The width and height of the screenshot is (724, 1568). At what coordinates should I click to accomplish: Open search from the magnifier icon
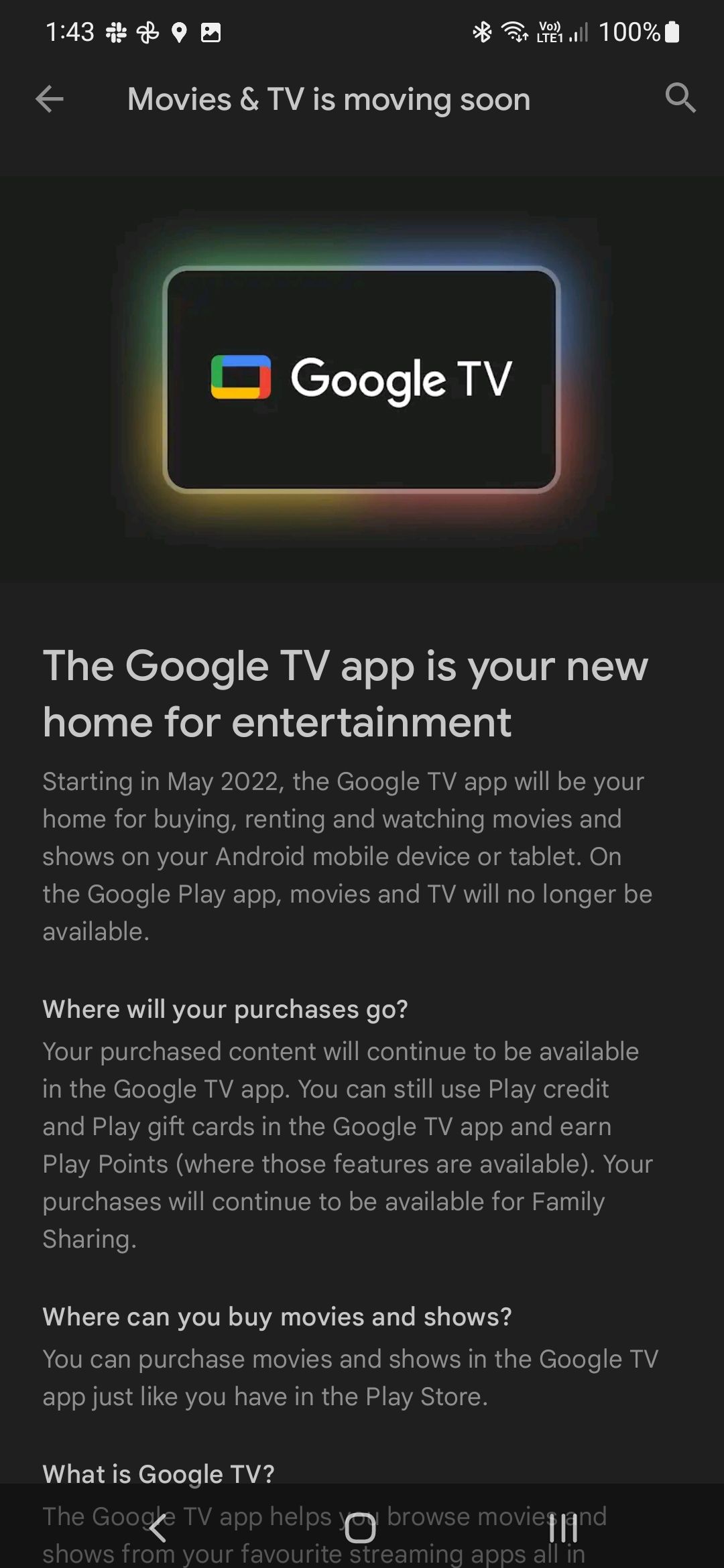(680, 99)
